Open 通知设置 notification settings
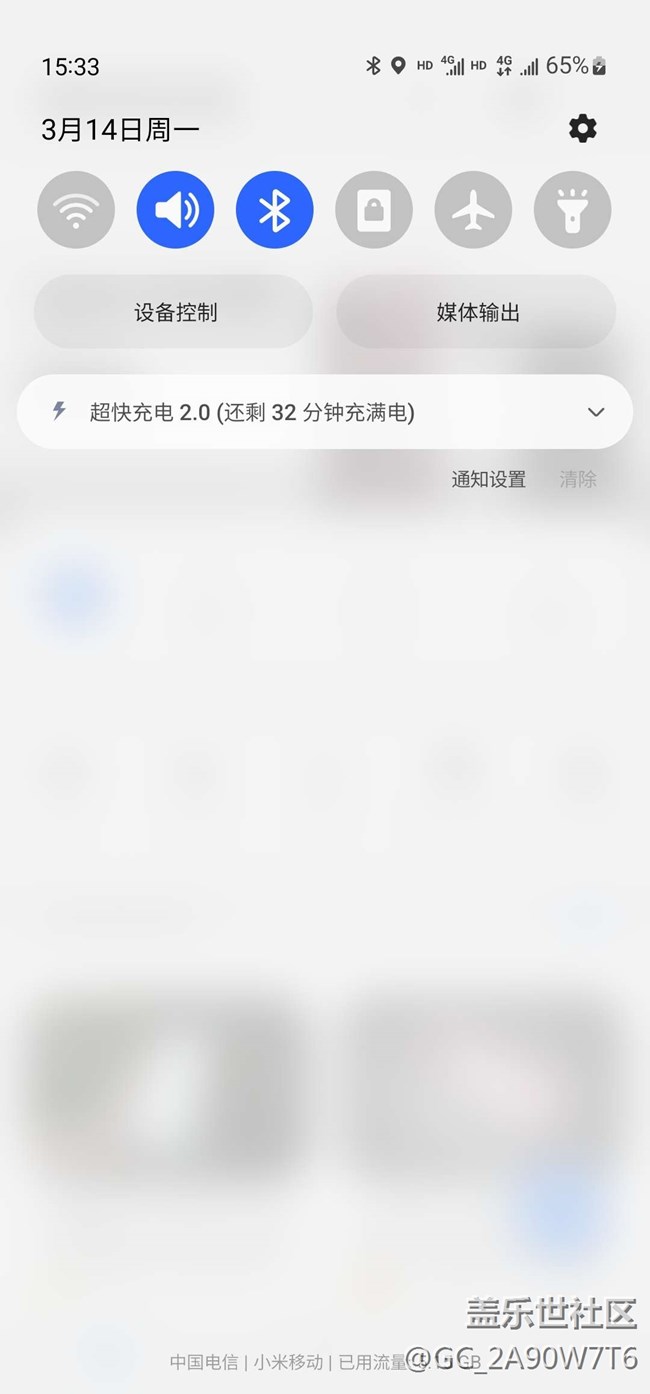 (x=488, y=479)
